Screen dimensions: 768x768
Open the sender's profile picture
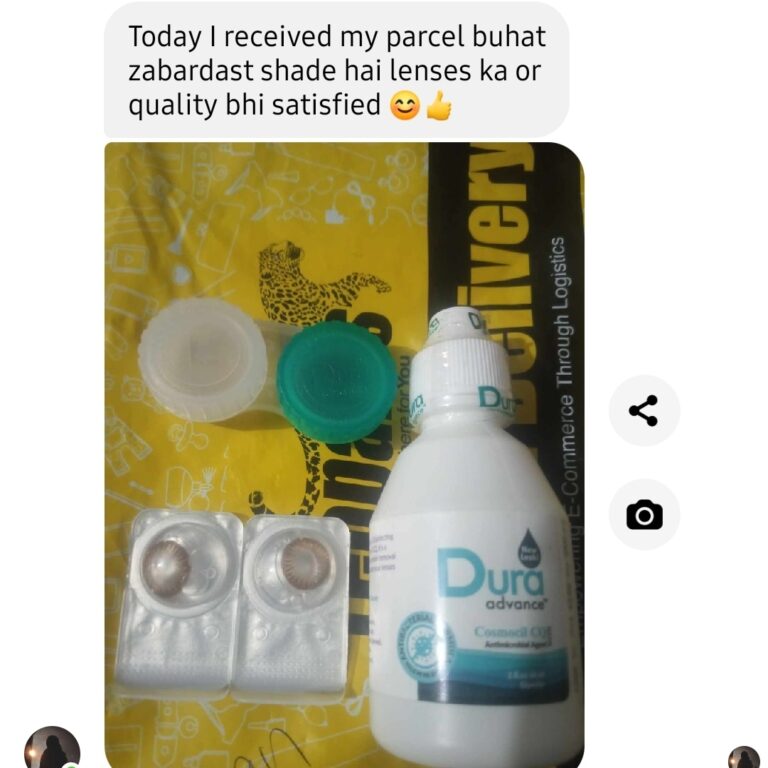51,750
